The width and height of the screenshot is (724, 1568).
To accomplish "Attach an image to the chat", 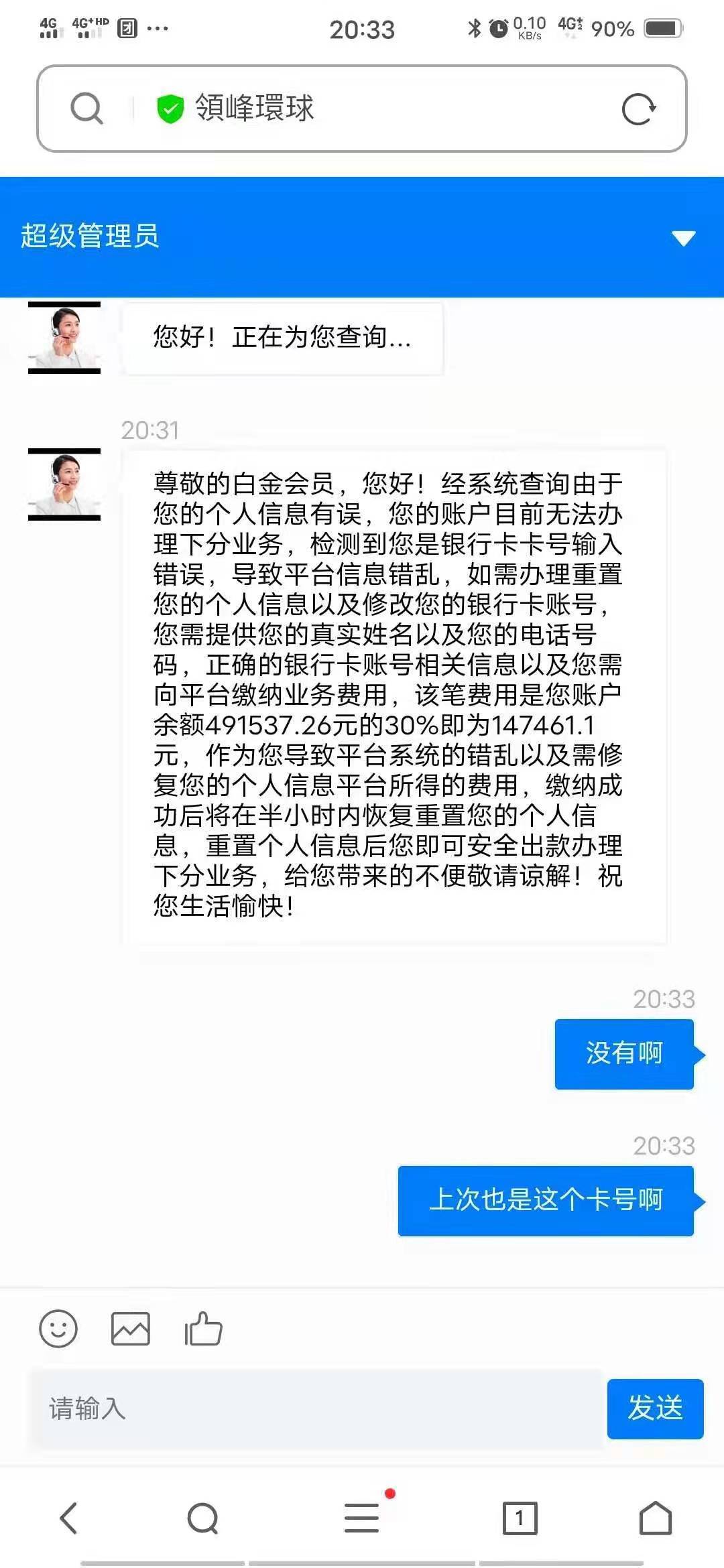I will tap(130, 1328).
